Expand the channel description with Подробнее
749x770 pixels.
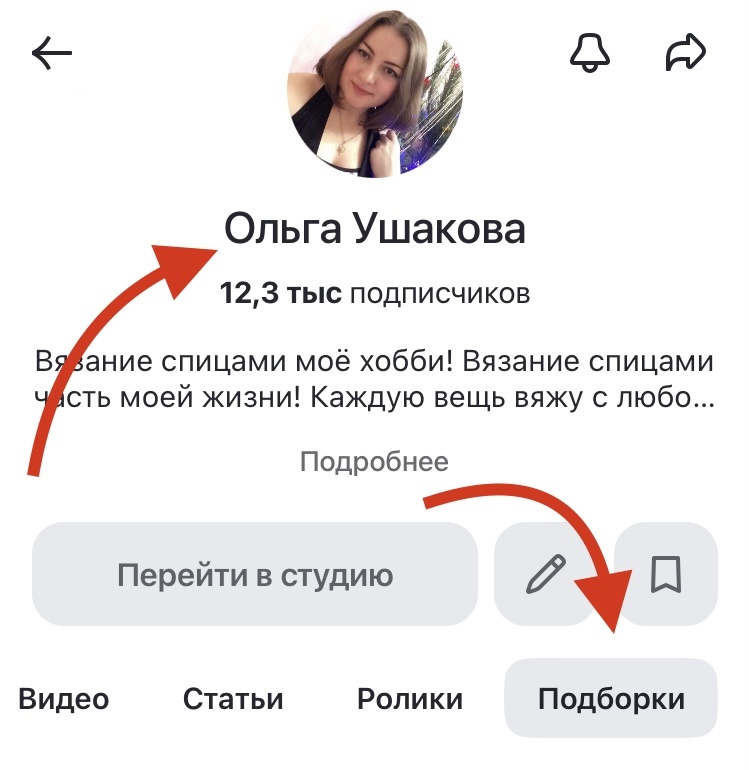(374, 461)
